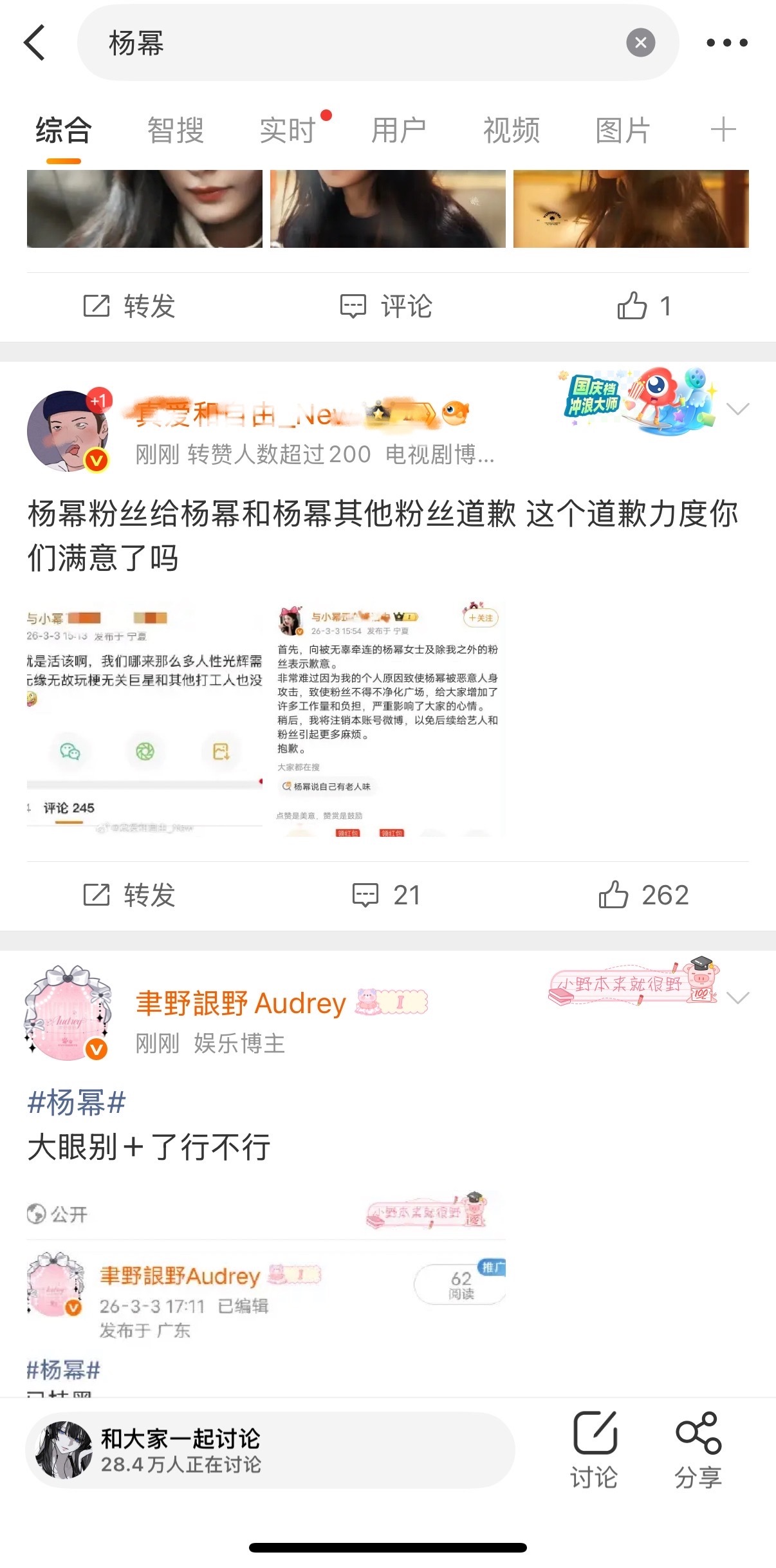Image resolution: width=776 pixels, height=1568 pixels.
Task: Tap the 评论 comment icon on the top post
Action: point(386,306)
